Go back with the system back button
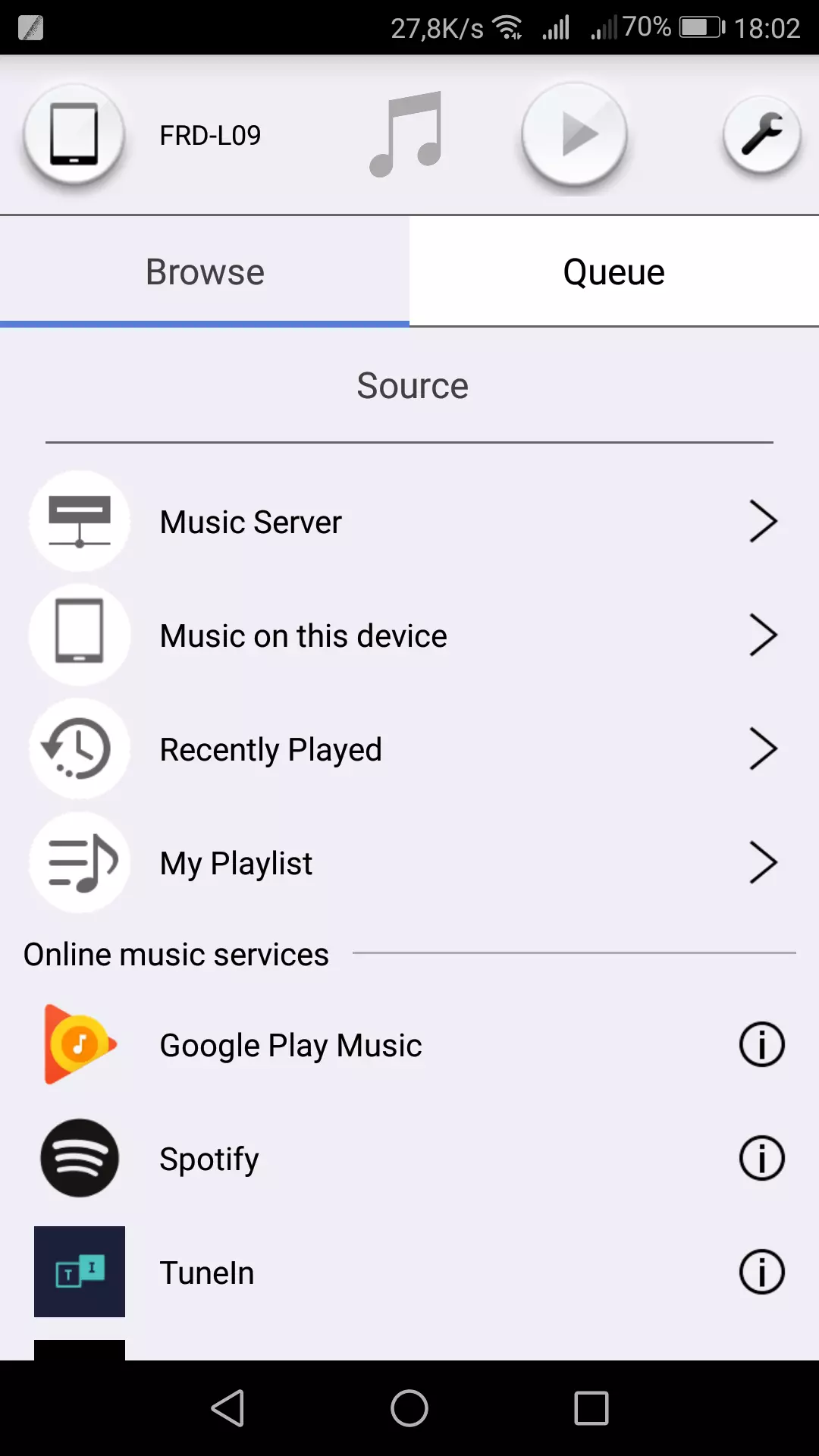819x1456 pixels. [x=227, y=1408]
